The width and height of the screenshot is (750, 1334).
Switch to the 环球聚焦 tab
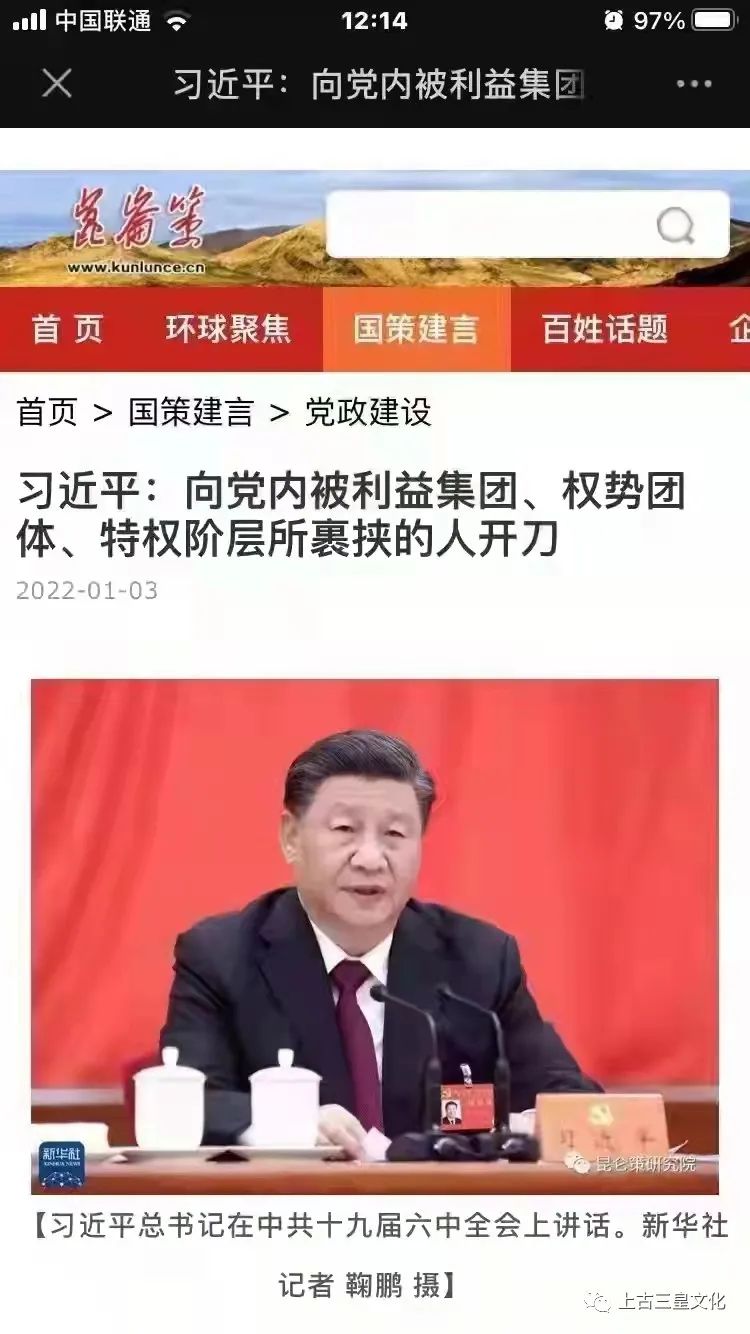(x=228, y=329)
